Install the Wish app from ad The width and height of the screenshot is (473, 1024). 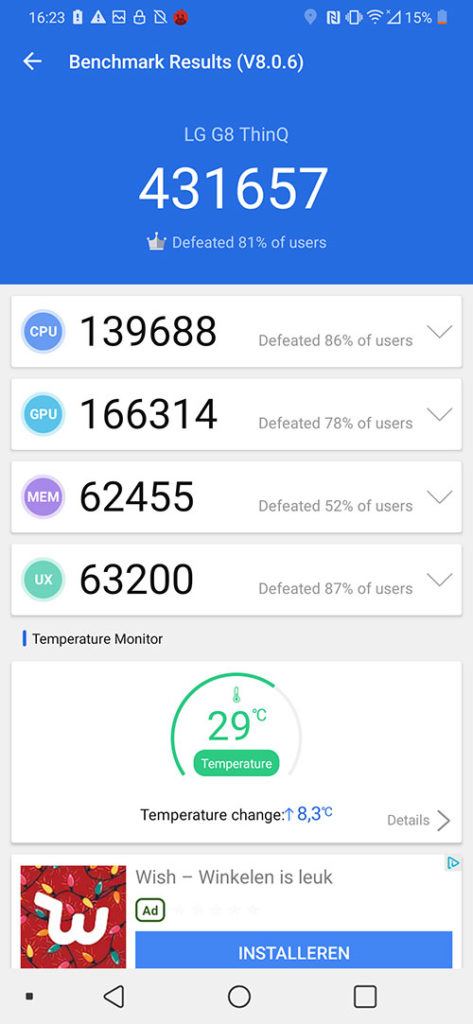pyautogui.click(x=293, y=952)
